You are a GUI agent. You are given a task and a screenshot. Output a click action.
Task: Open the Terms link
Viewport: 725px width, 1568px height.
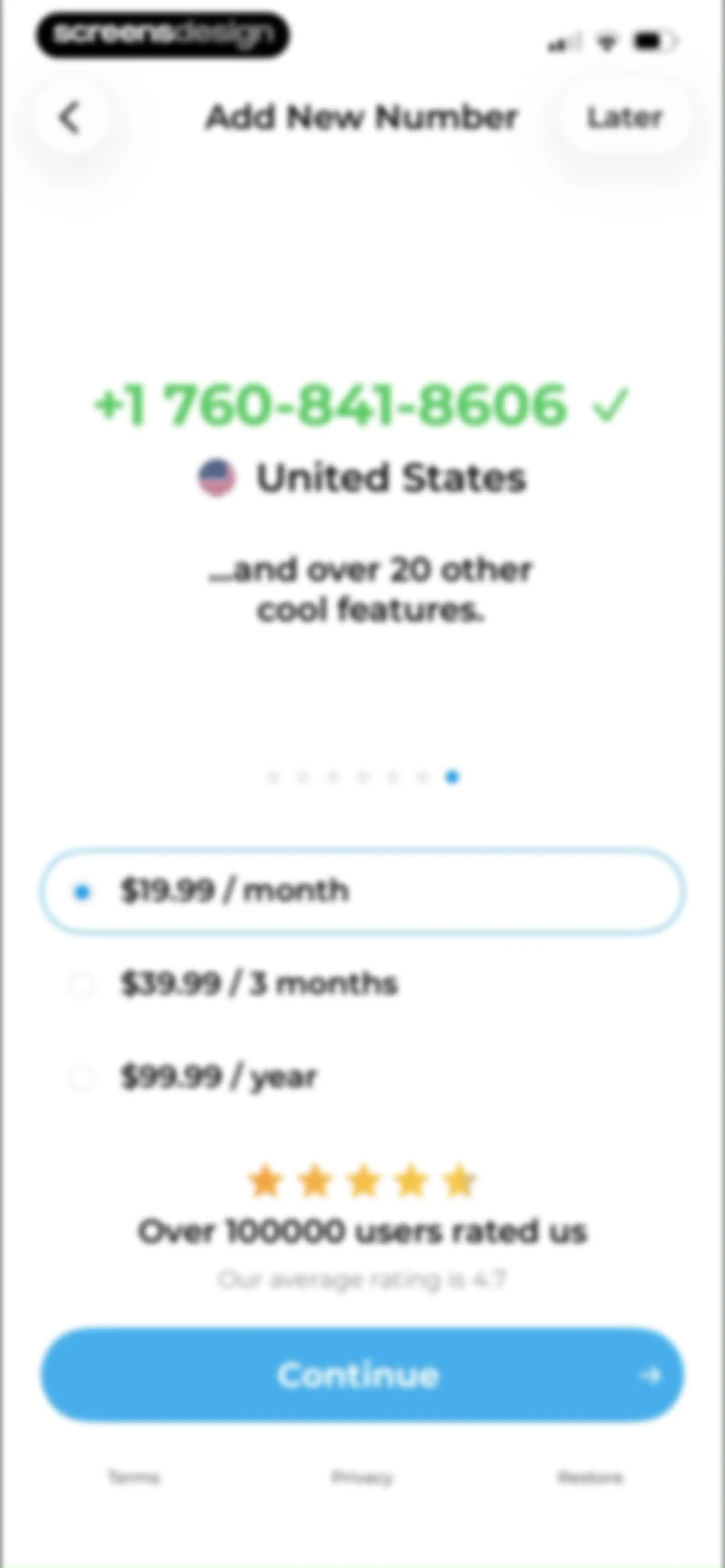point(134,1477)
